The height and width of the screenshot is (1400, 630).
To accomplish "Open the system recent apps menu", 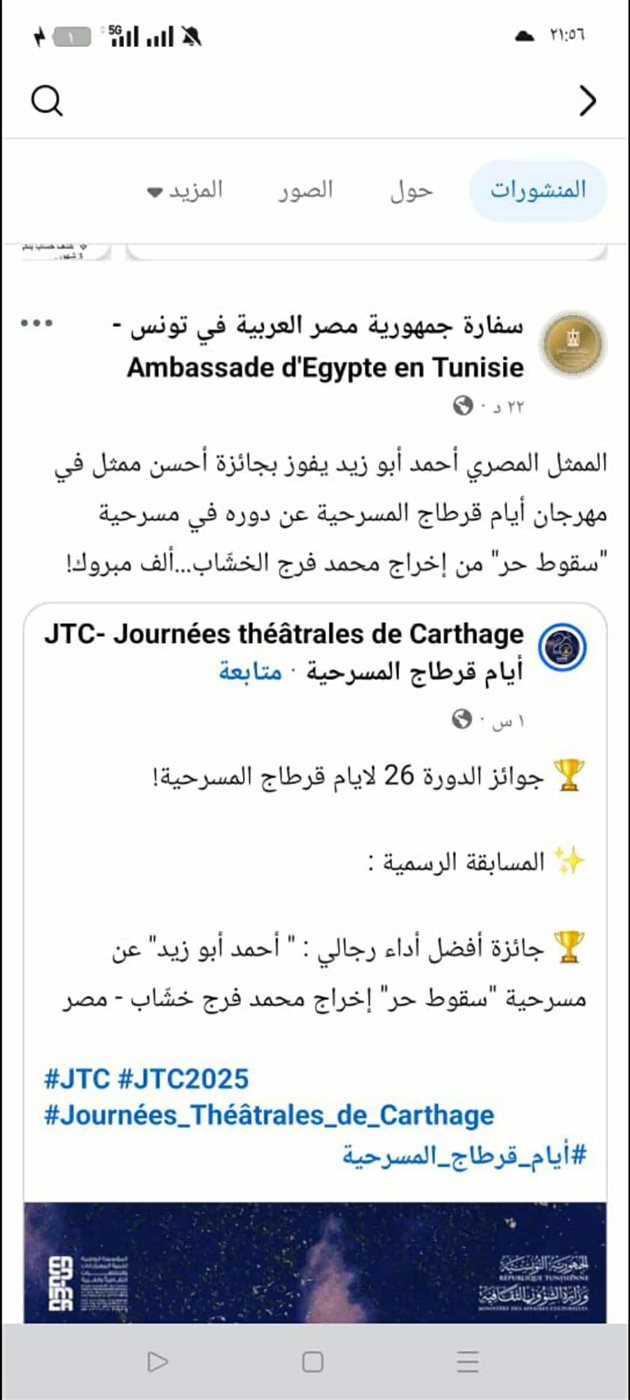I will click(467, 1361).
